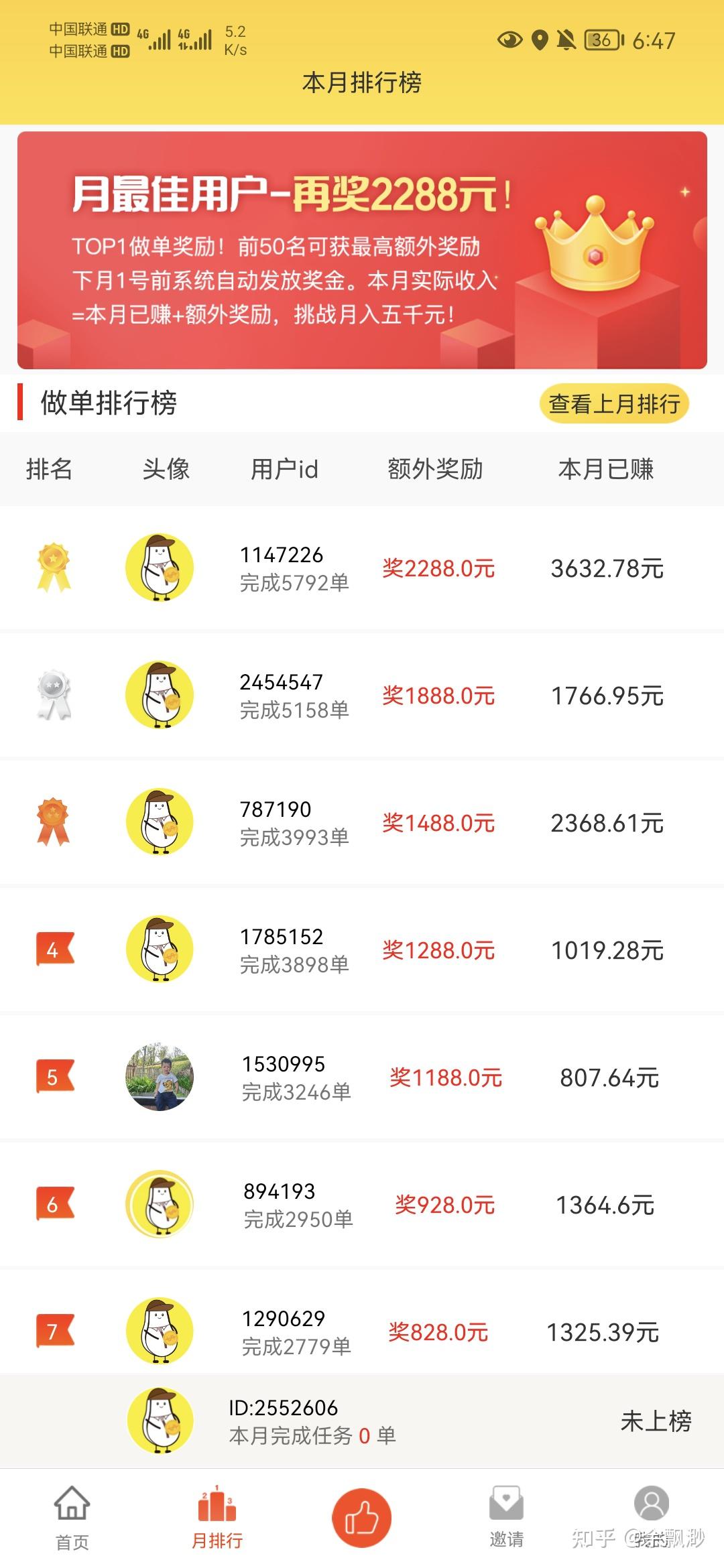Tap the center thumbs-up button

361,1518
